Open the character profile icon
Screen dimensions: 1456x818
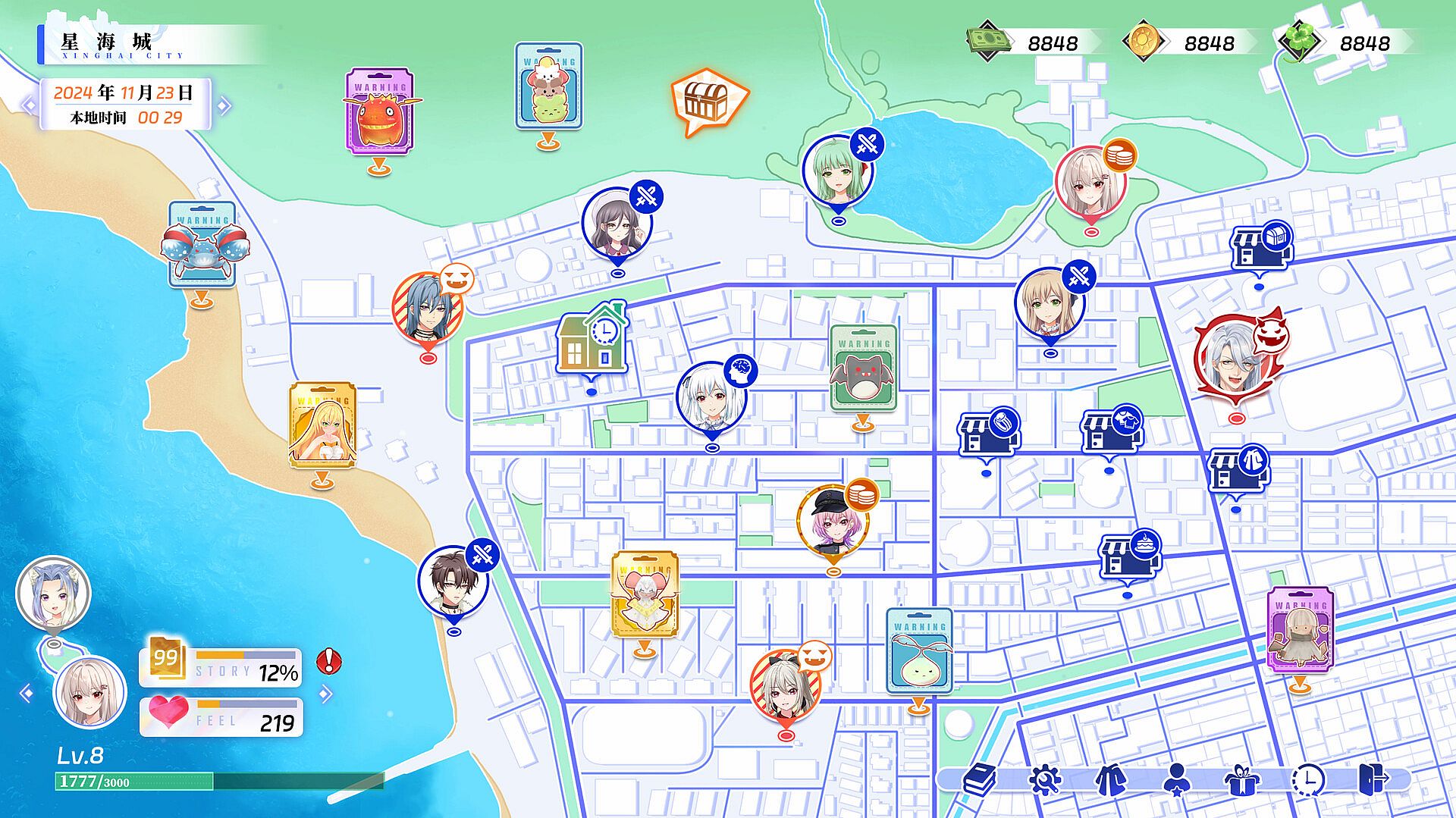click(x=1176, y=779)
